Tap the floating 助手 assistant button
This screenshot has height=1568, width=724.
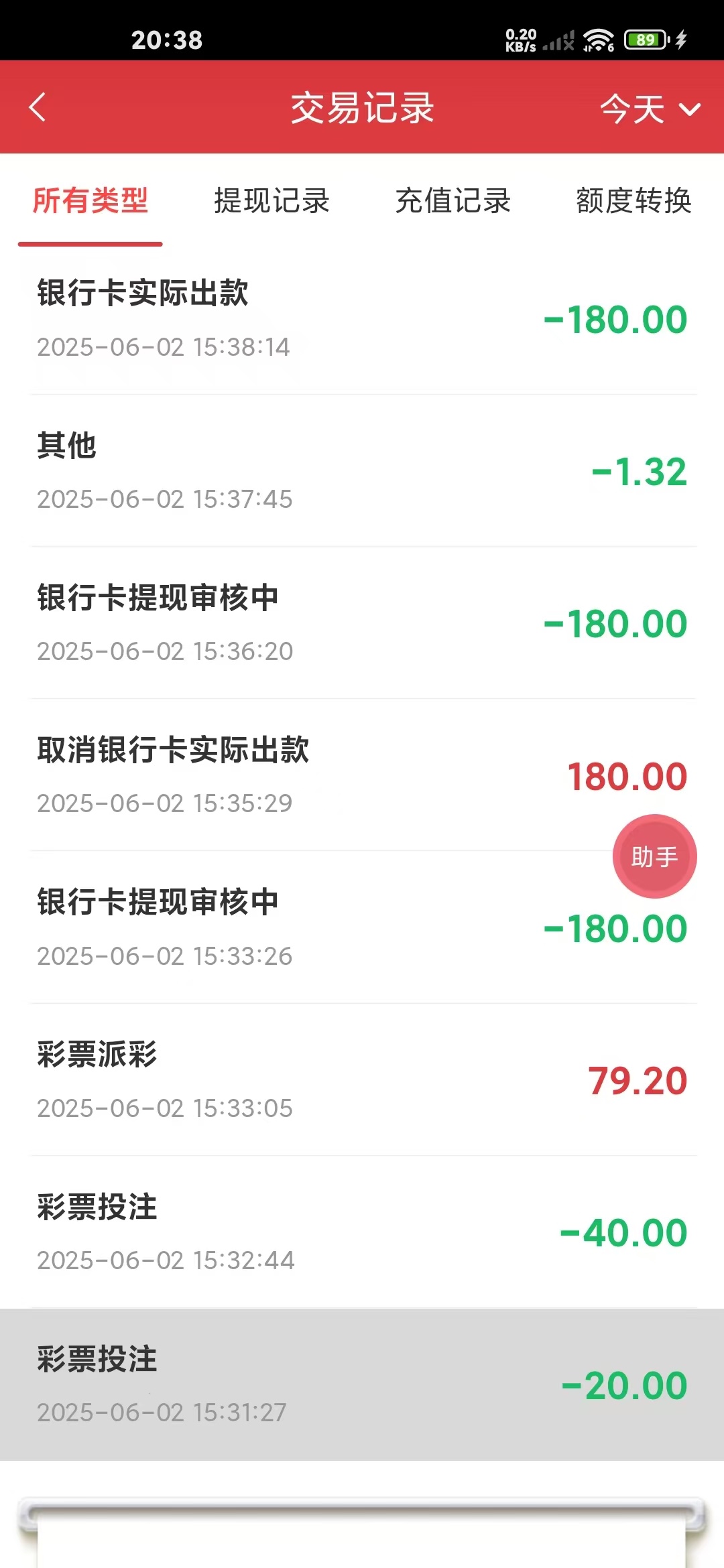pyautogui.click(x=654, y=856)
